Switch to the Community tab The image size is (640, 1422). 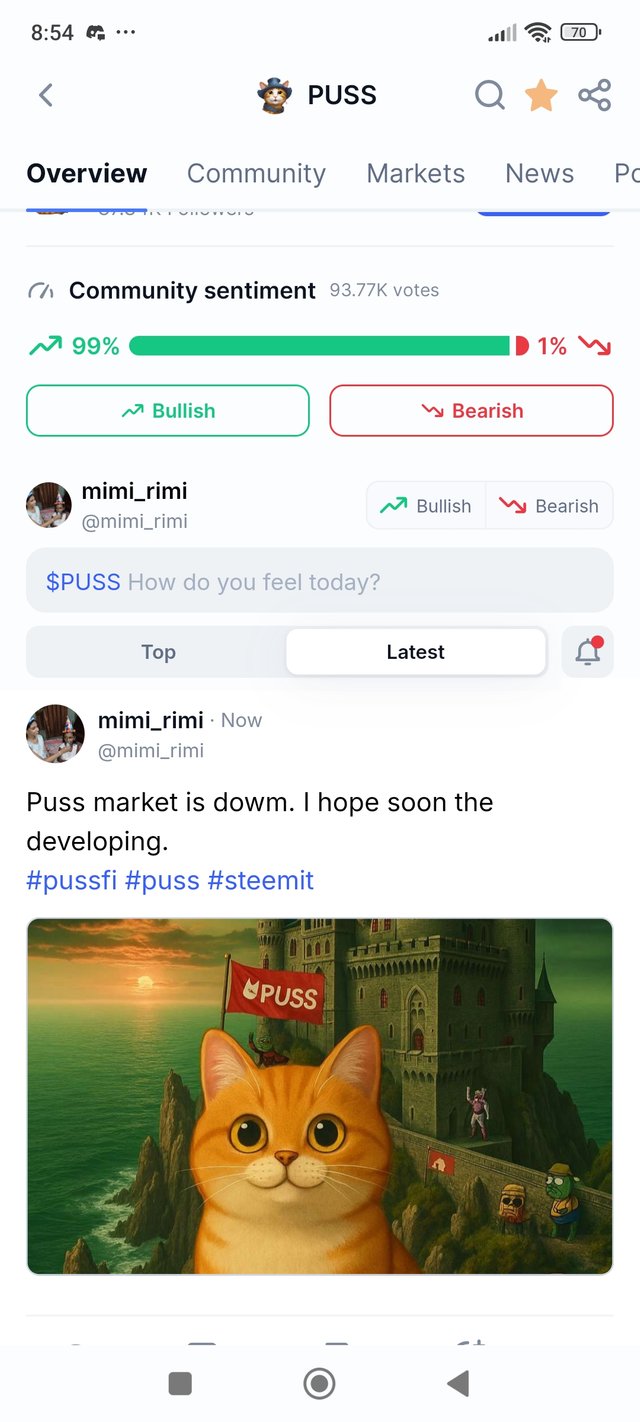tap(256, 173)
